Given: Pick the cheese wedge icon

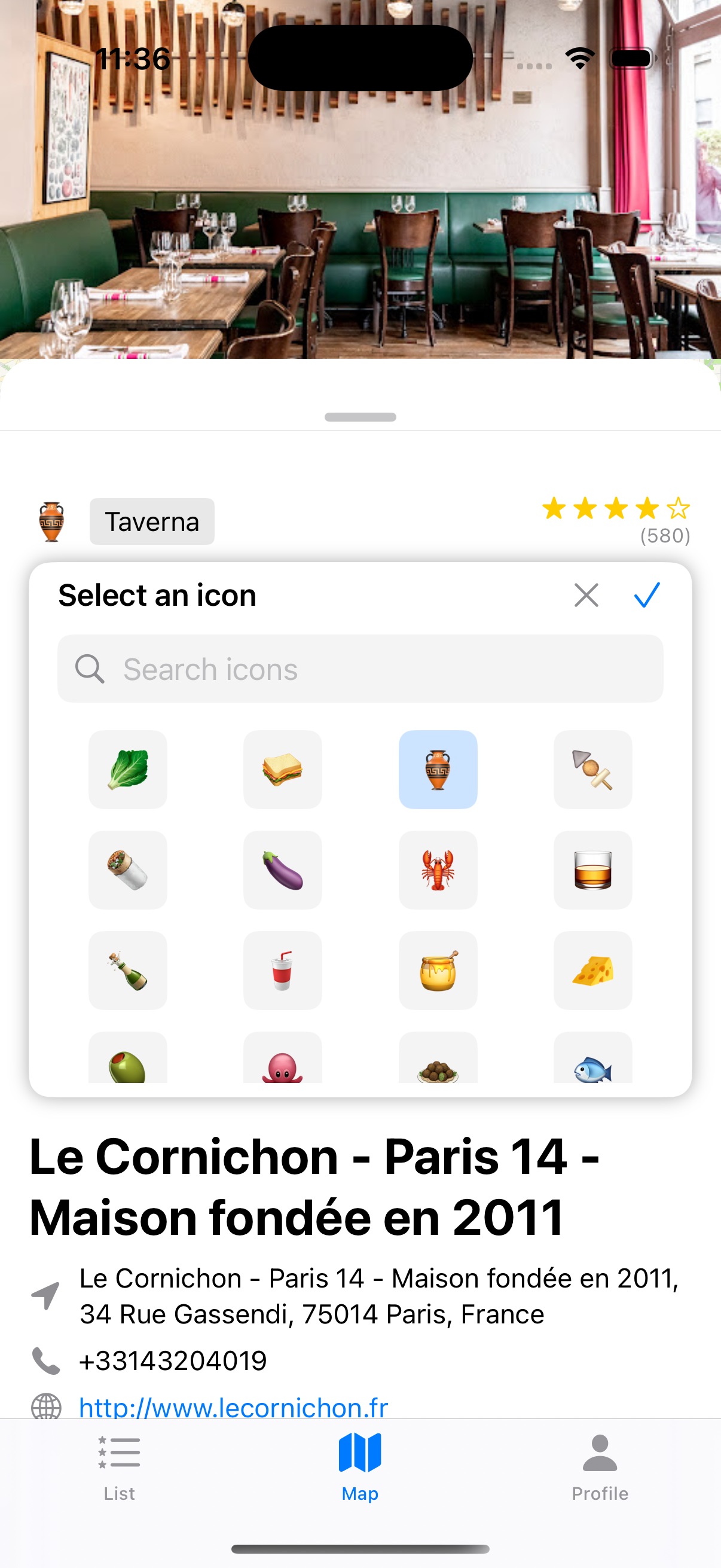Looking at the screenshot, I should pos(592,971).
